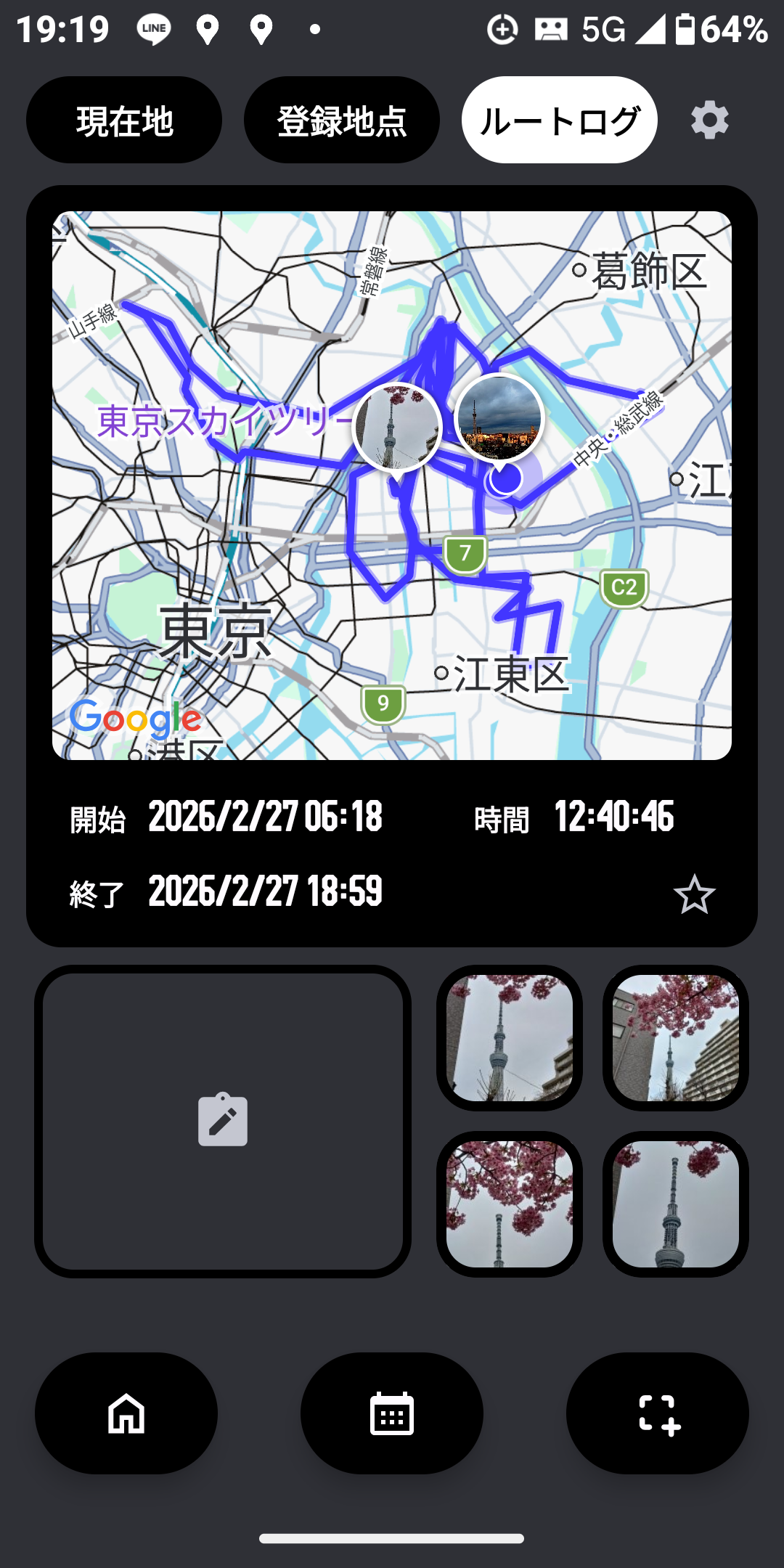
Task: Switch to the 登録地点 tab
Action: click(x=342, y=121)
